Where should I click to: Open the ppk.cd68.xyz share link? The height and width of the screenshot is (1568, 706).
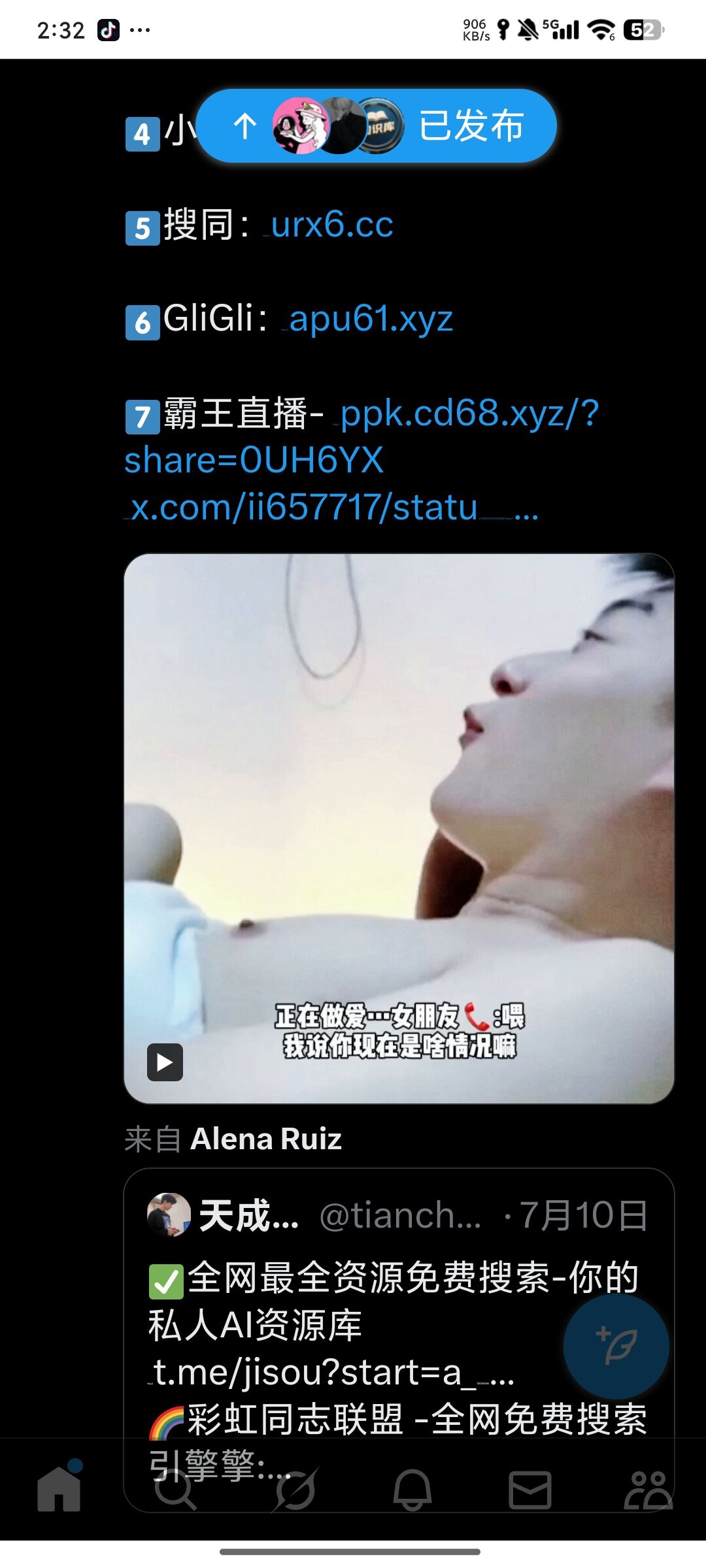coord(361,436)
